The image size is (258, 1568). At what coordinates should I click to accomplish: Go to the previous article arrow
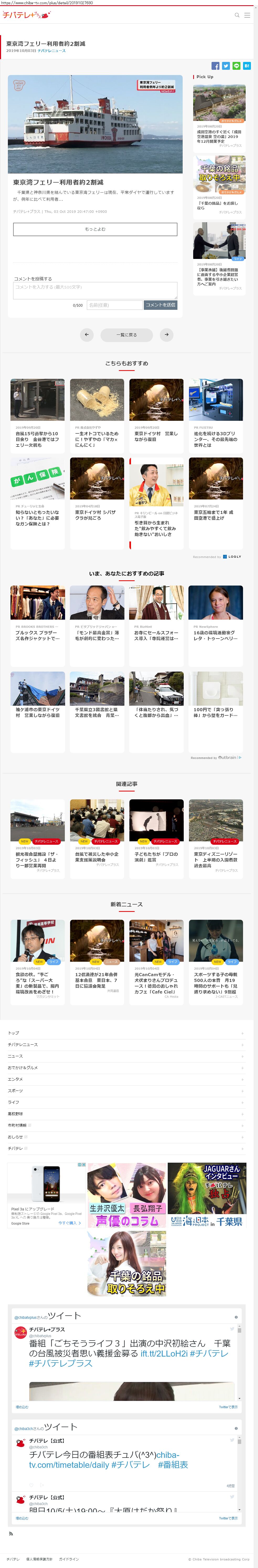point(87,334)
